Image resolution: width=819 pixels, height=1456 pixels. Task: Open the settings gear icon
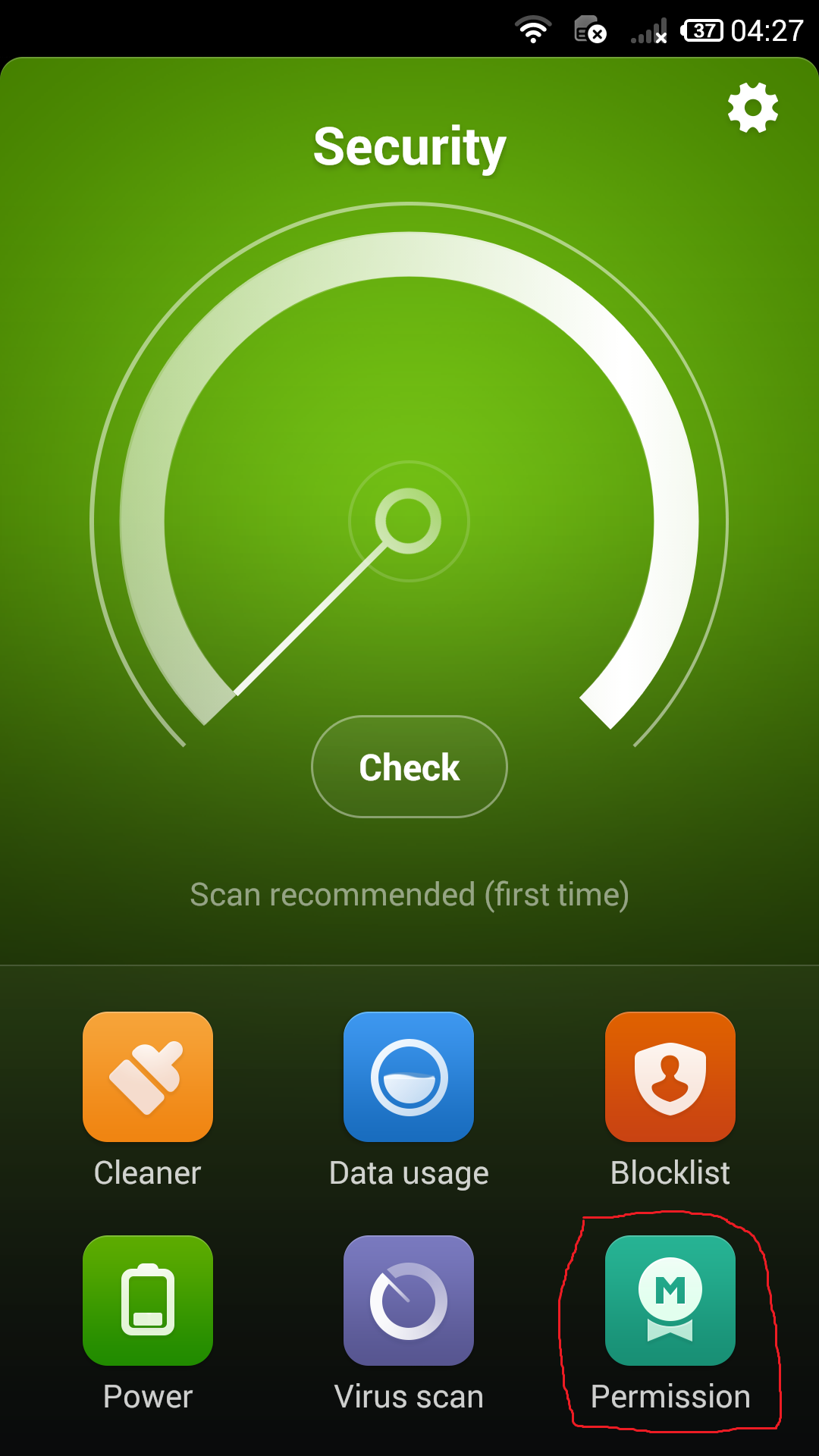752,108
